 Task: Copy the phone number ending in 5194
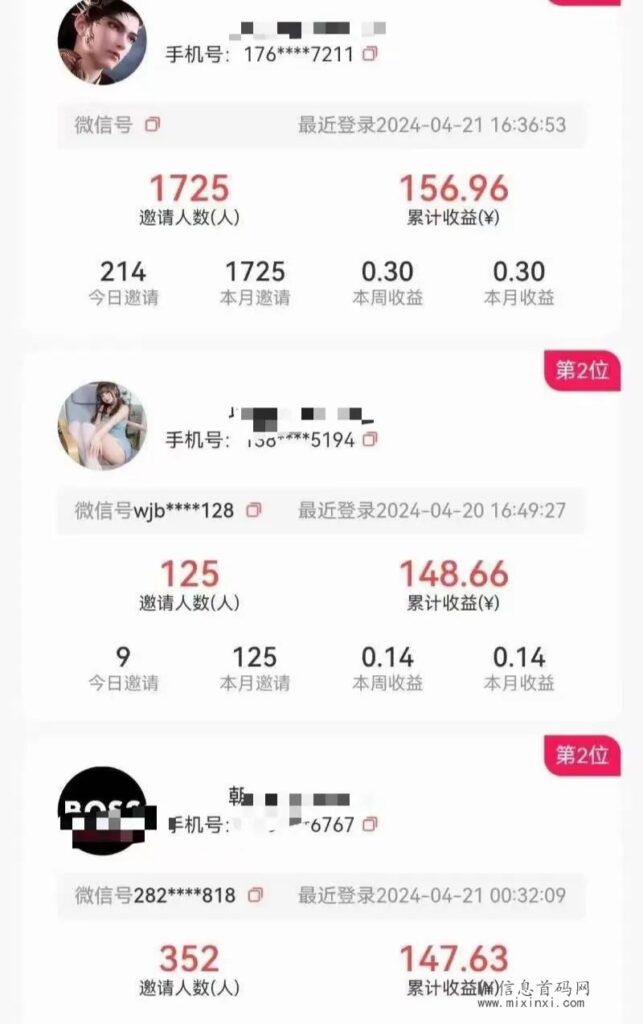point(370,439)
